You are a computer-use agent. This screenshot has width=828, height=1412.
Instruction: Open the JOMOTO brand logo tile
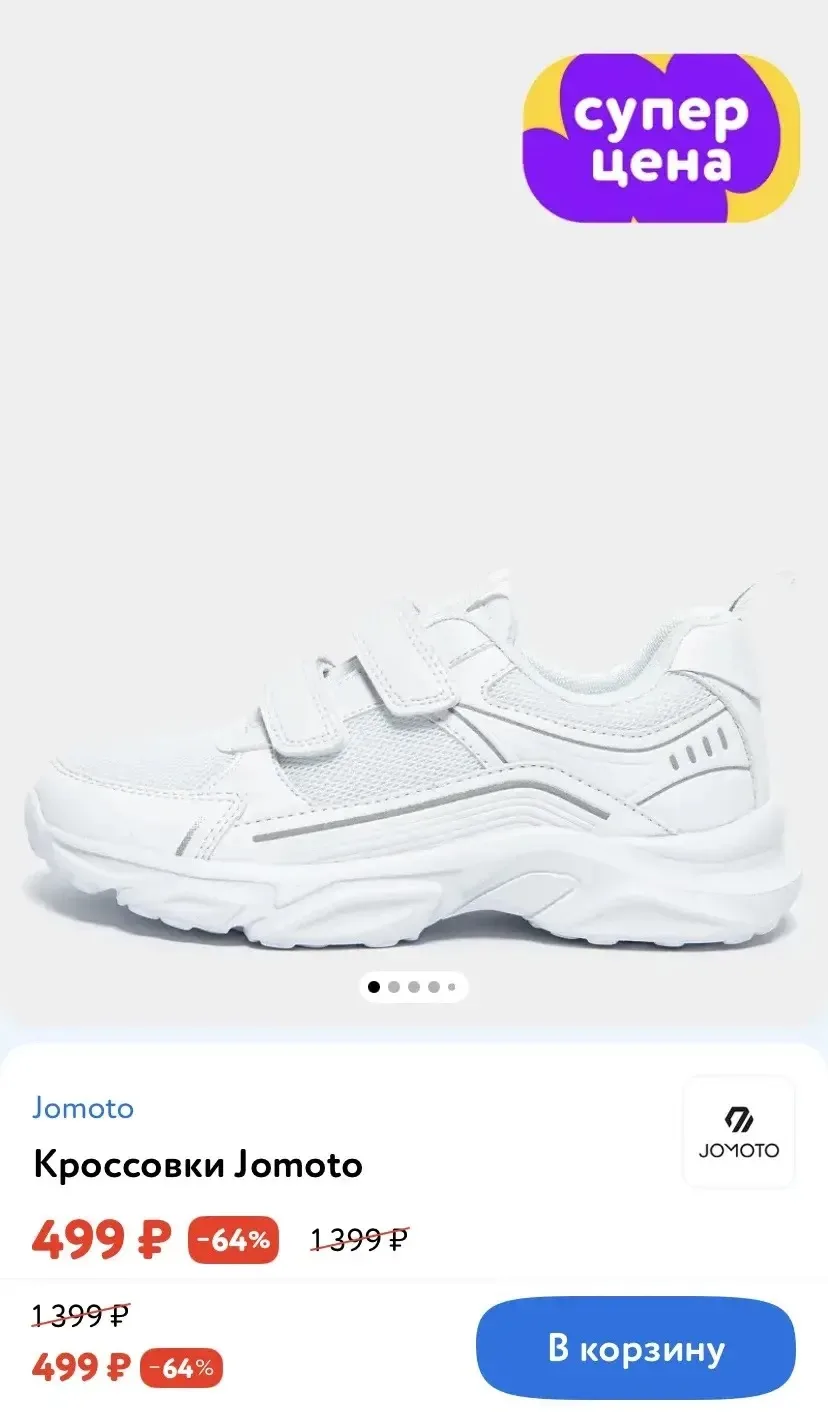pyautogui.click(x=739, y=1132)
